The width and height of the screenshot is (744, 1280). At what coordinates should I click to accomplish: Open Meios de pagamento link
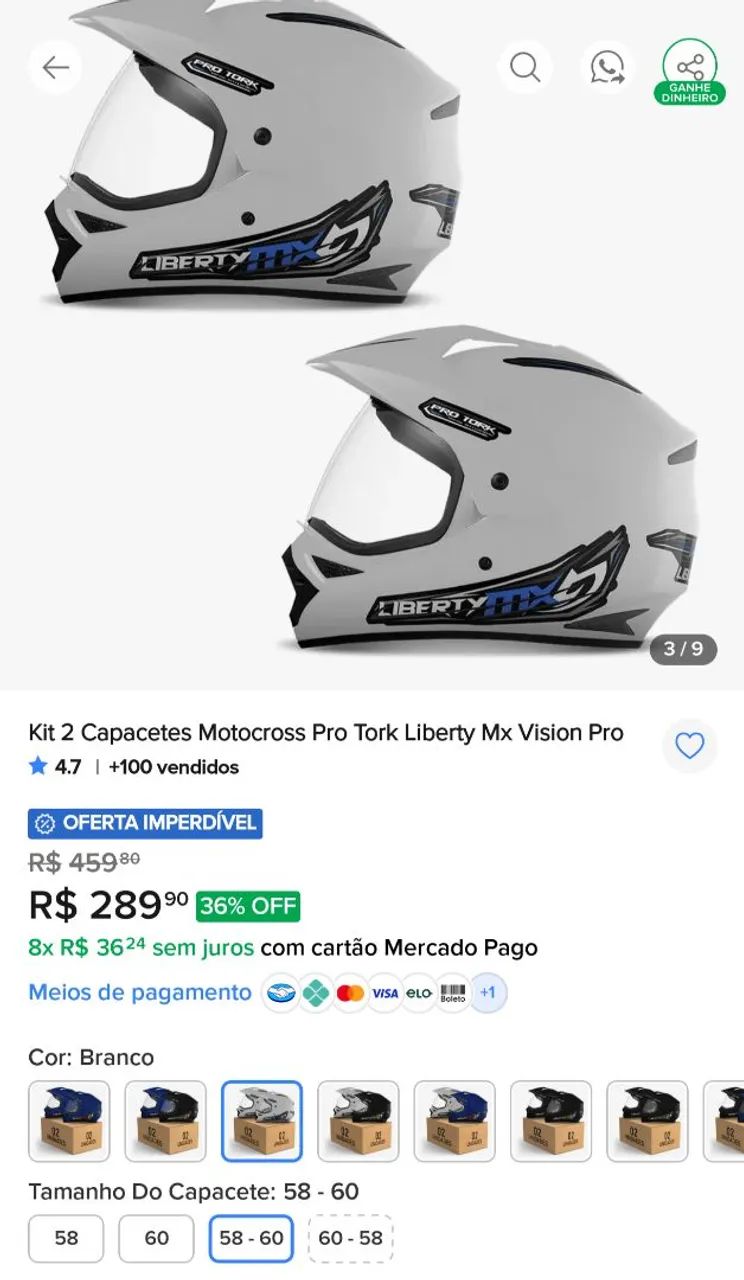(x=140, y=993)
